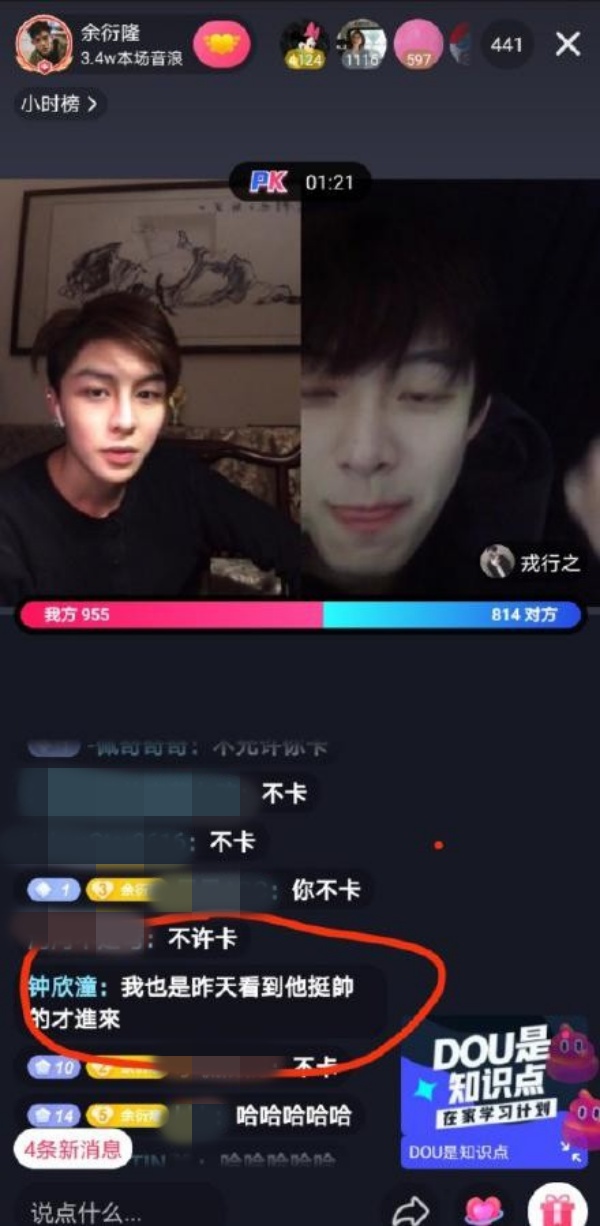Open the viewer avatar showing 597
Image resolution: width=600 pixels, height=1226 pixels.
click(418, 45)
